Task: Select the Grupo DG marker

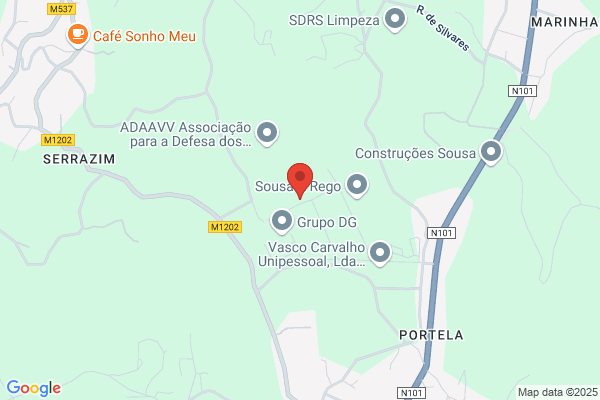Action: click(282, 221)
